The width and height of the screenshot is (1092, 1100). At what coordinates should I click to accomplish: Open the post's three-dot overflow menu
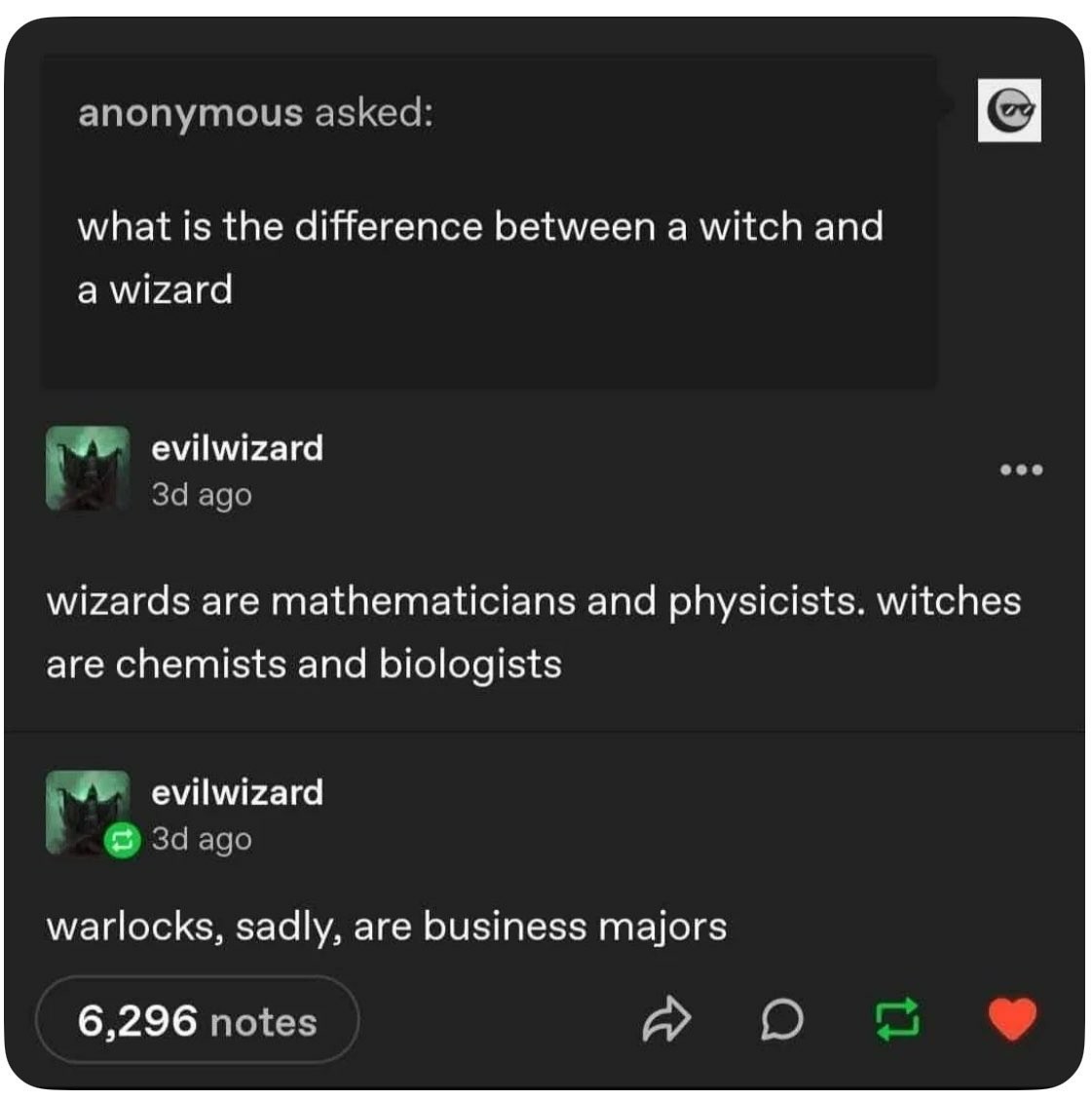pyautogui.click(x=1021, y=471)
